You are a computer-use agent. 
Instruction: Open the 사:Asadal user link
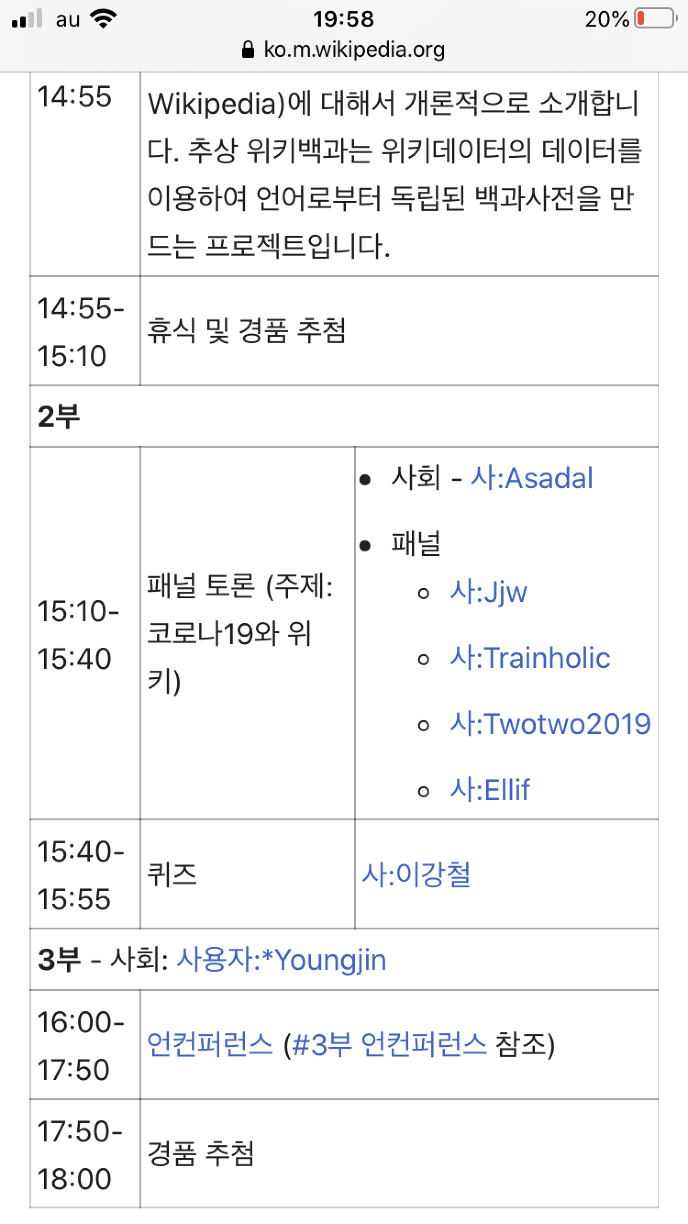click(531, 478)
